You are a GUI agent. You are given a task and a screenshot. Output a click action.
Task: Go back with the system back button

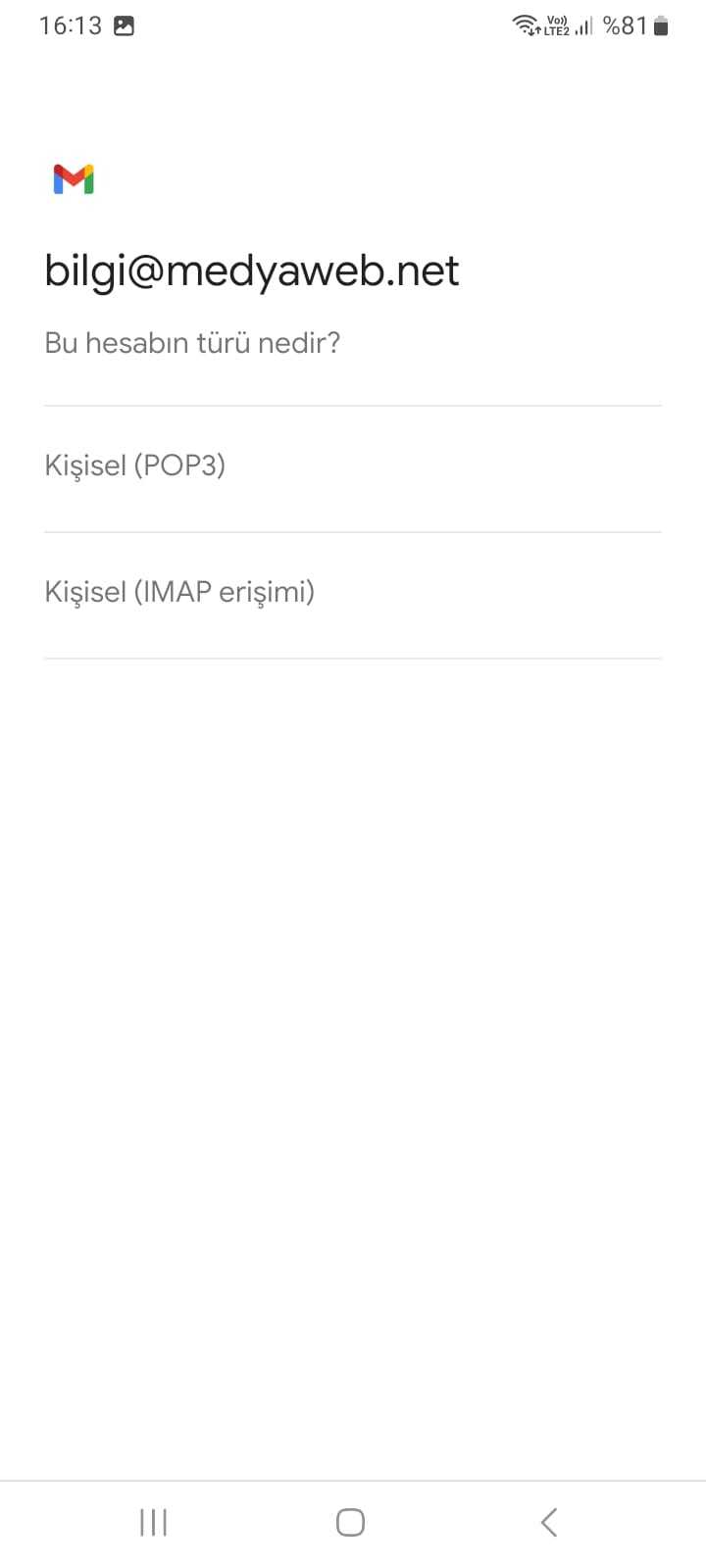pos(549,1522)
